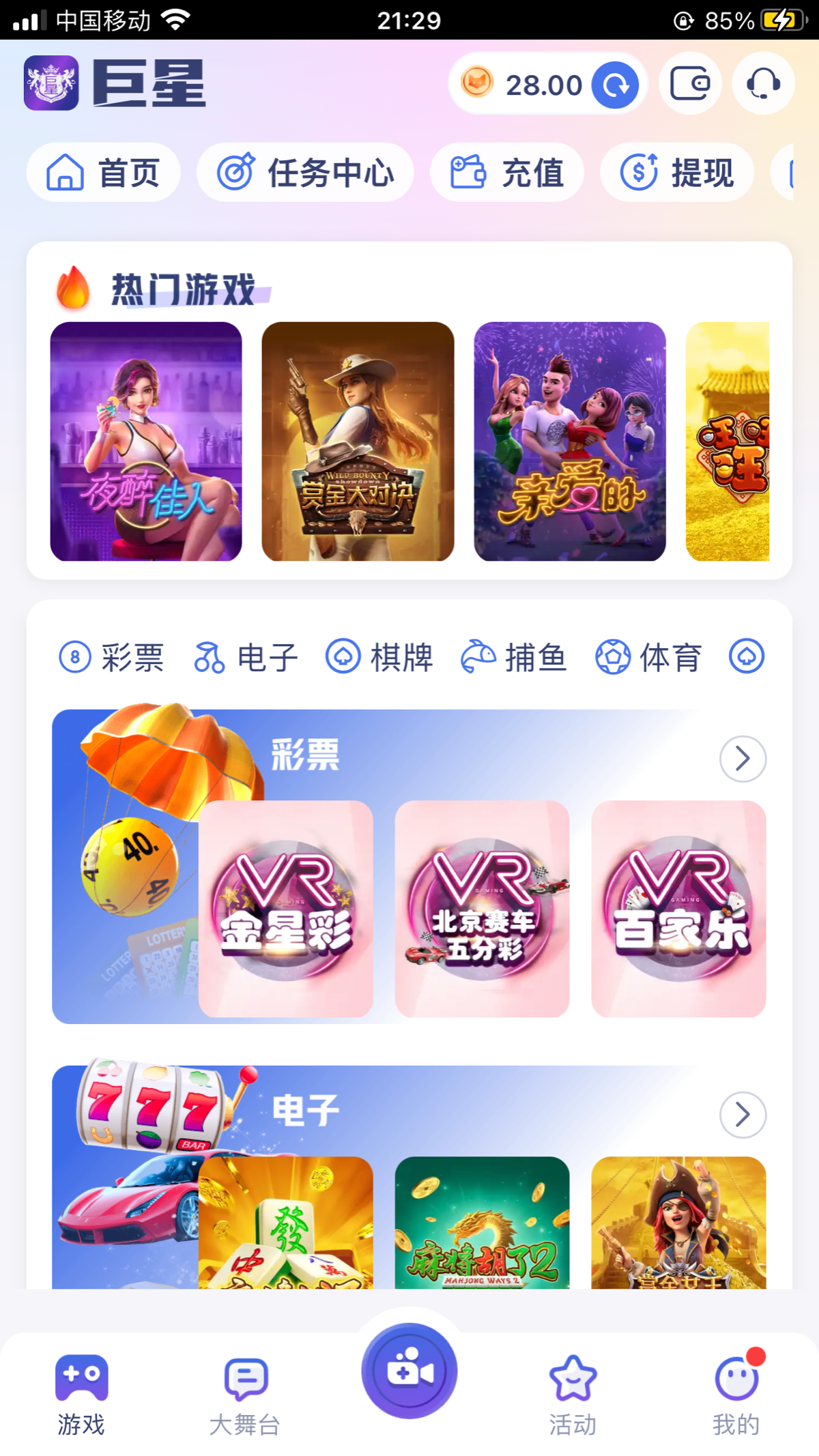Viewport: 819px width, 1456px height.
Task: Go to 充值 recharge
Action: point(506,173)
